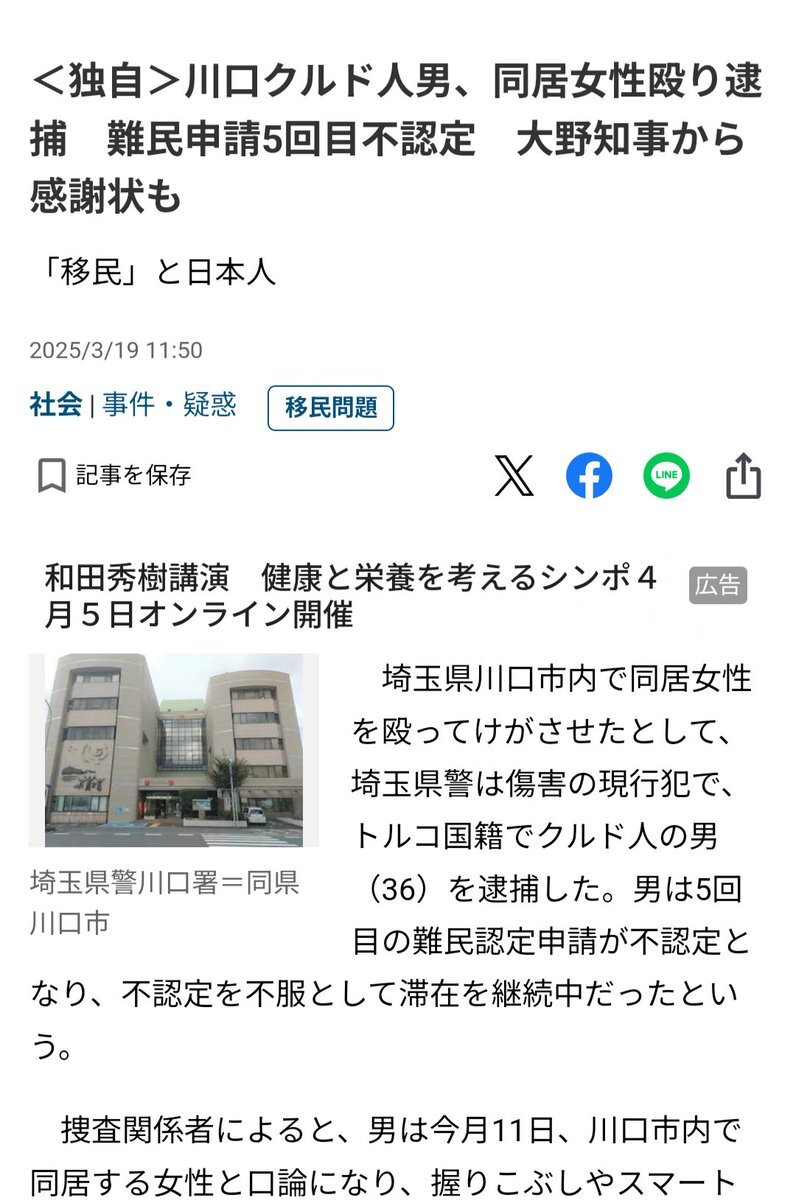Save this article with 記事を保存
This screenshot has height=1200, width=796.
(114, 476)
